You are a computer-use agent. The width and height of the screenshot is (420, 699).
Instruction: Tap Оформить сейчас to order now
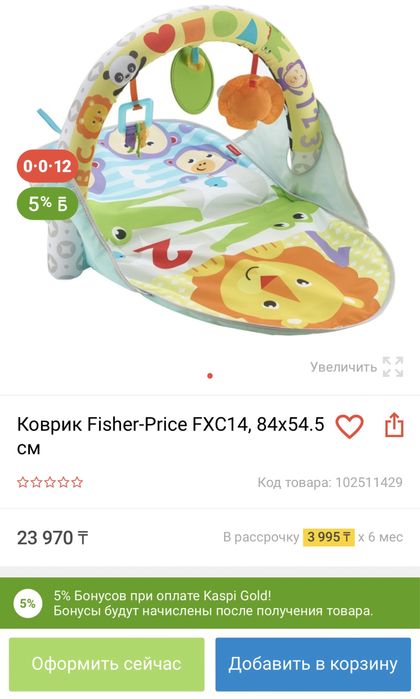[107, 664]
